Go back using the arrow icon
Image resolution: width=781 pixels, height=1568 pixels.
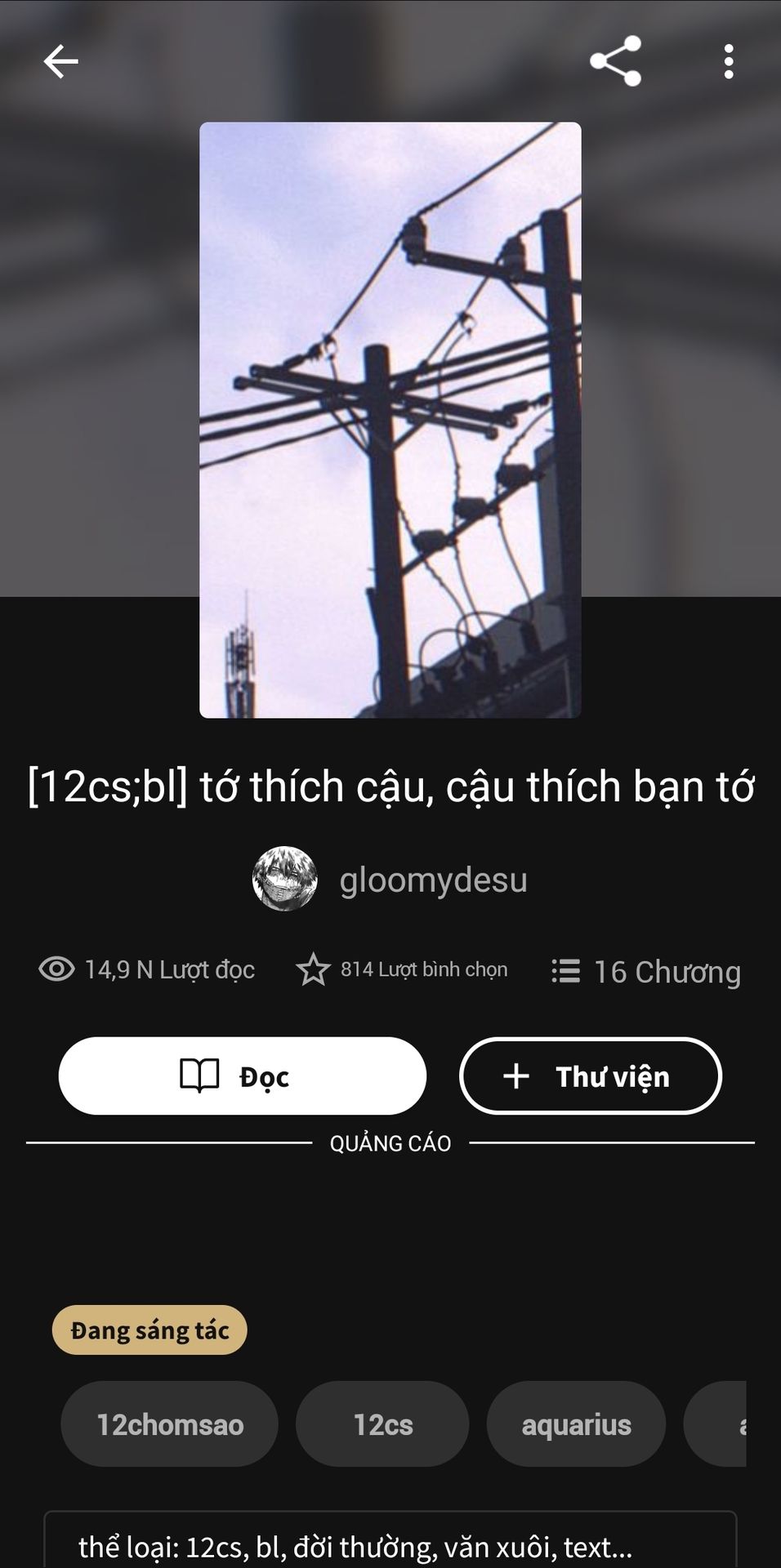coord(60,61)
